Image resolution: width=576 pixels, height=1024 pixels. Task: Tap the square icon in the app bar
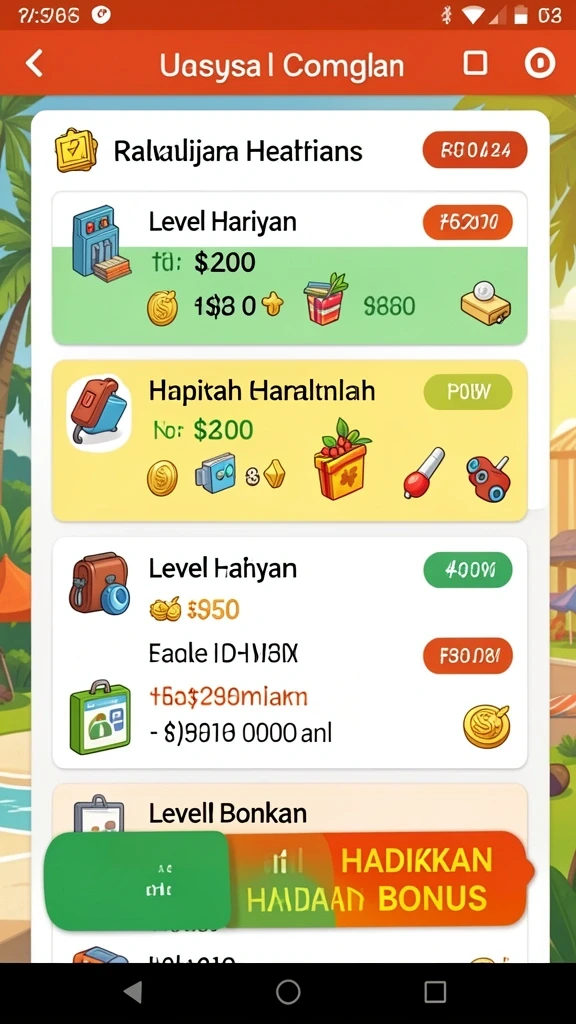pyautogui.click(x=475, y=63)
